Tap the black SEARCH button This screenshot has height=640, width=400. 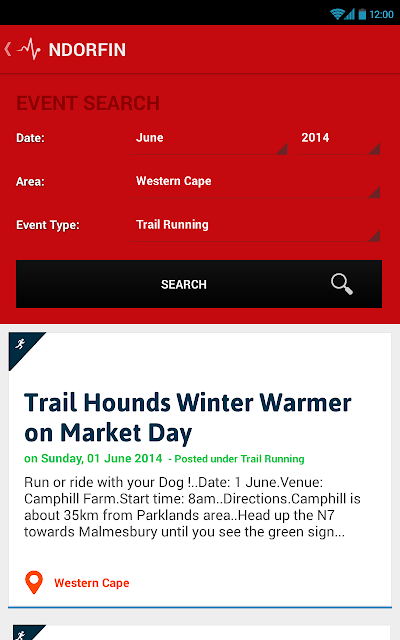199,284
